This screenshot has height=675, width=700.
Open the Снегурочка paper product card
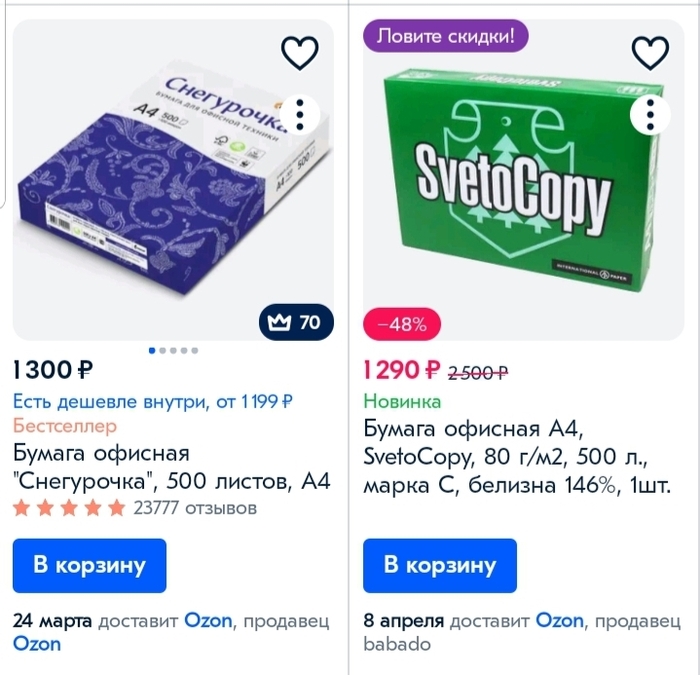pyautogui.click(x=170, y=467)
